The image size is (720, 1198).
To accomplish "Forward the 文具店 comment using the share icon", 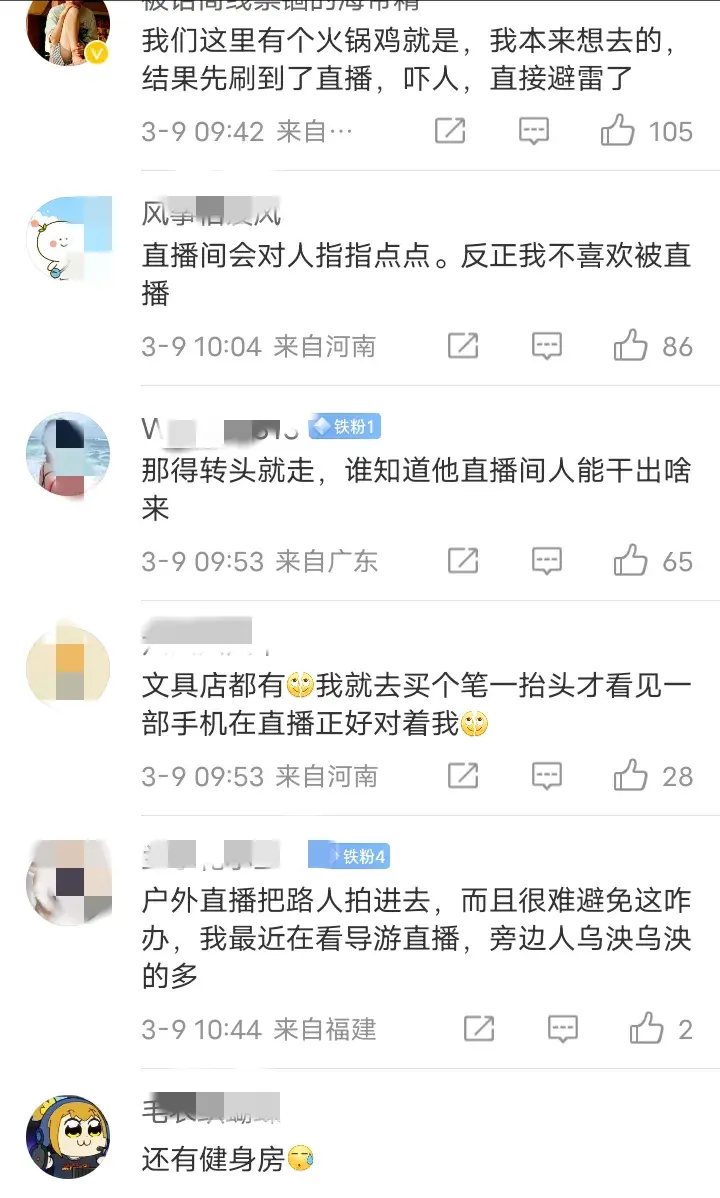I will pos(463,775).
